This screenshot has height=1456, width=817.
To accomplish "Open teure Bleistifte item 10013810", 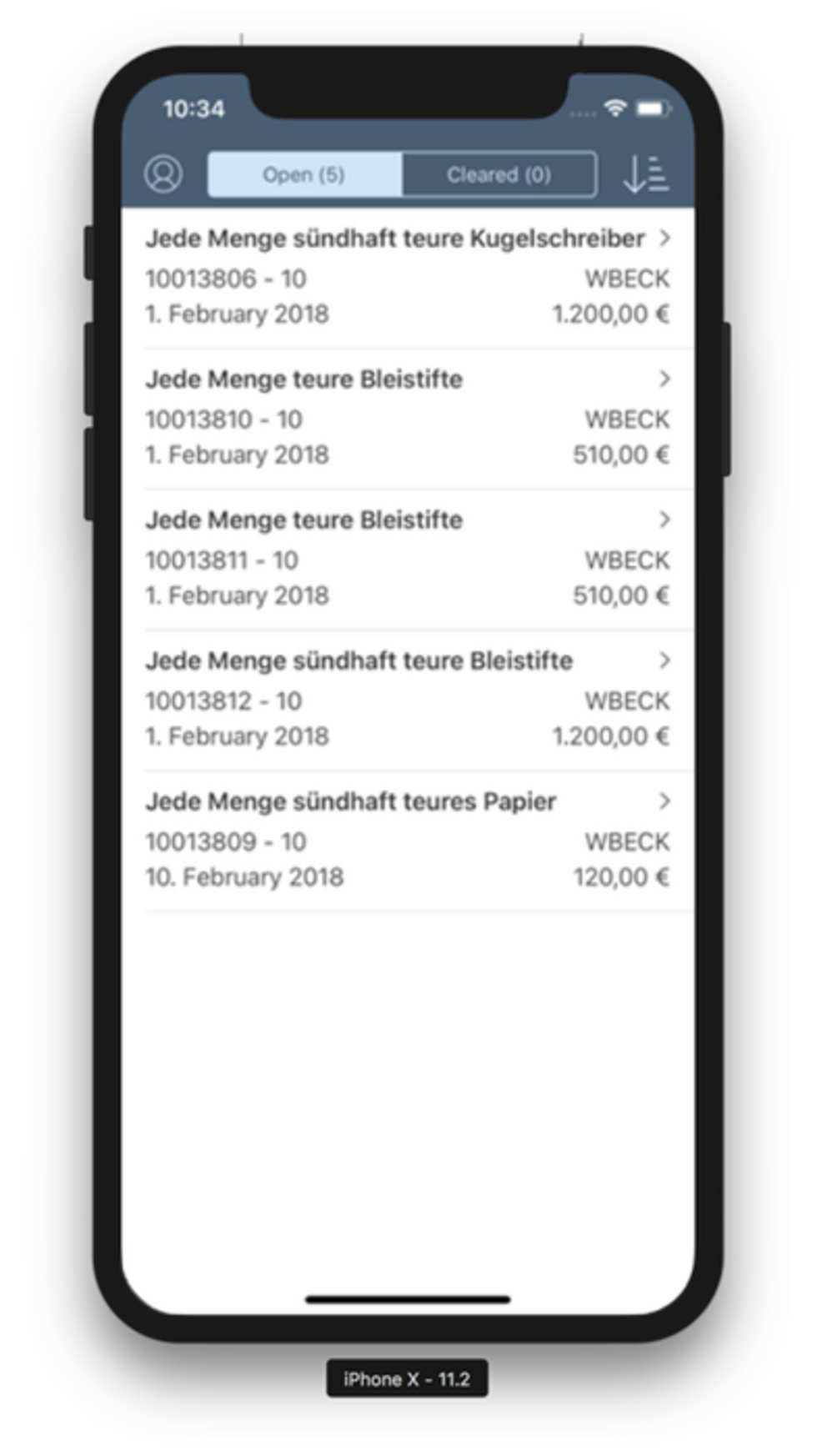I will click(x=407, y=418).
